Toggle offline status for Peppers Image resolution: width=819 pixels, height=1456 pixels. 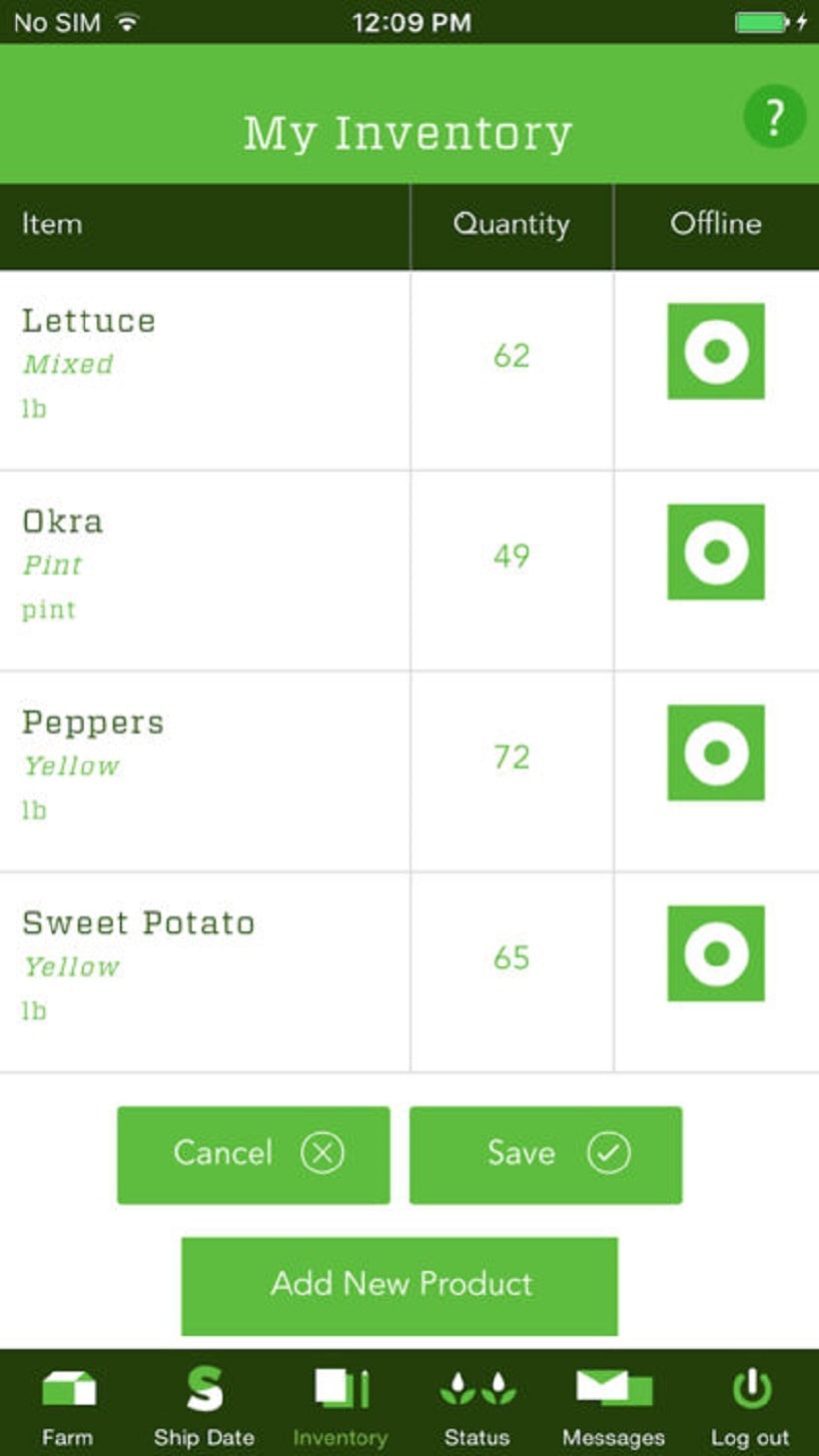(716, 752)
